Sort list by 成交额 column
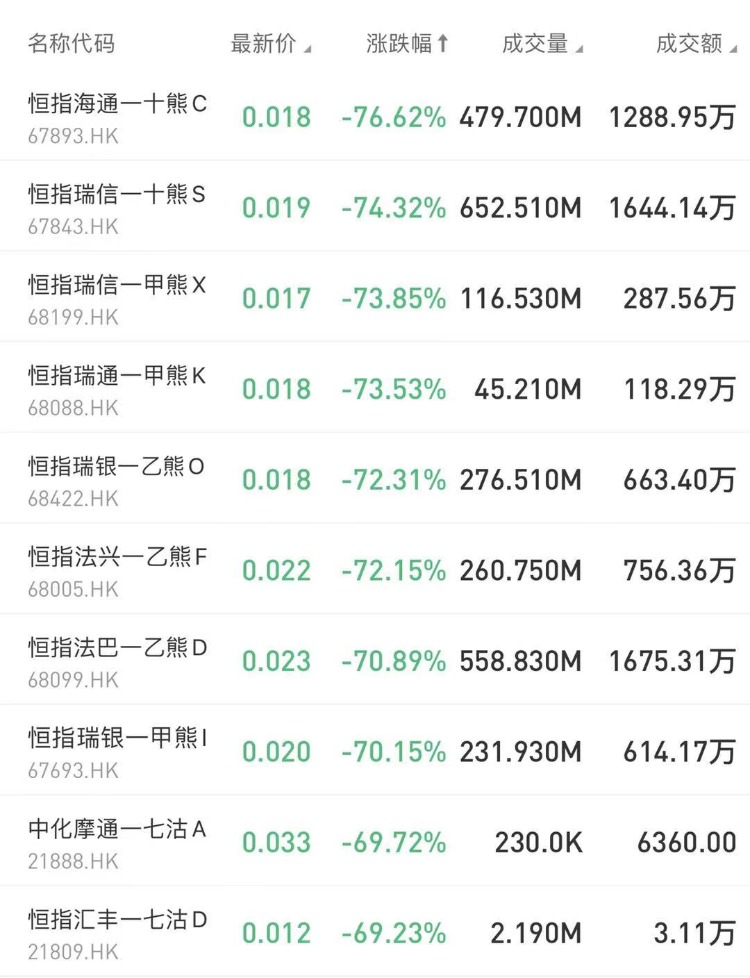 (x=695, y=44)
